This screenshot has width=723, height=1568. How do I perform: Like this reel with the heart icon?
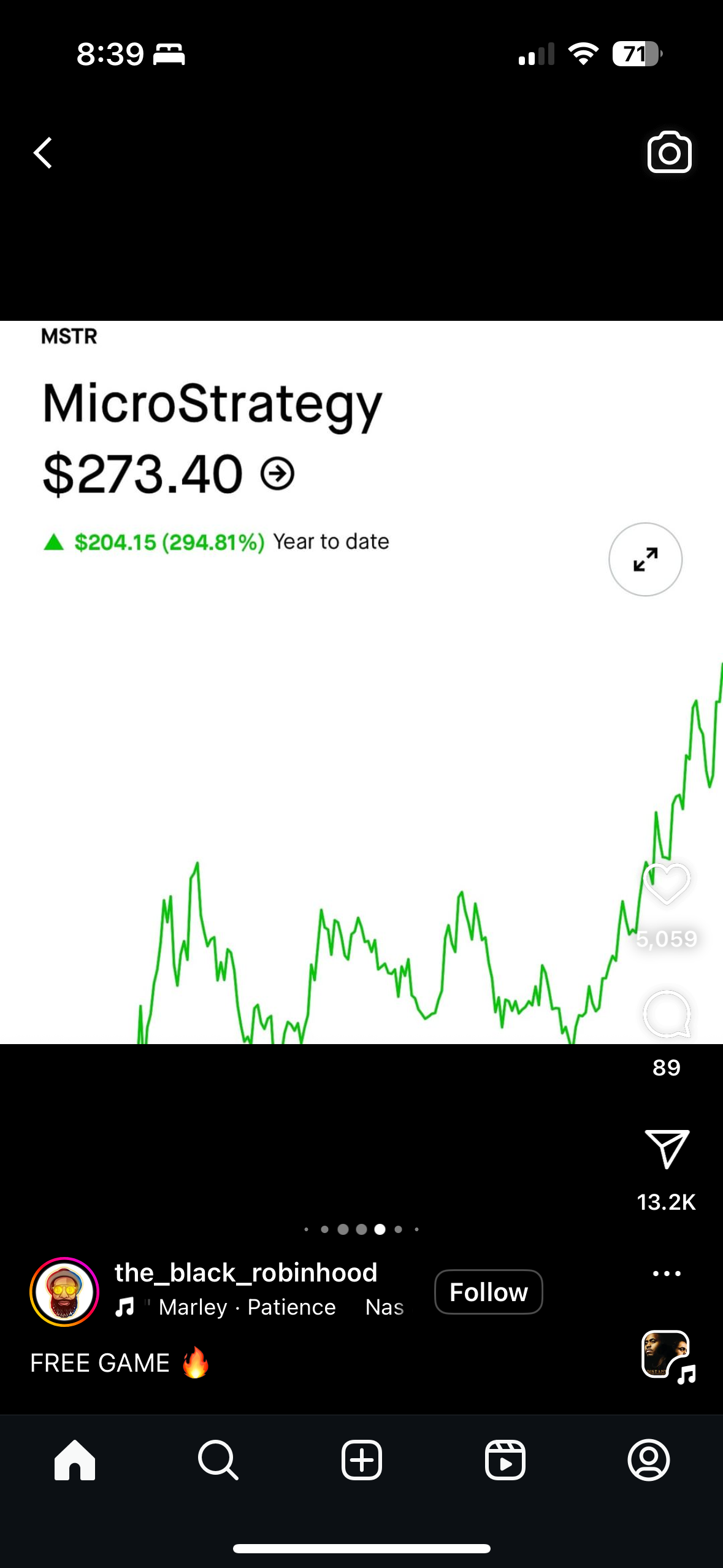667,883
